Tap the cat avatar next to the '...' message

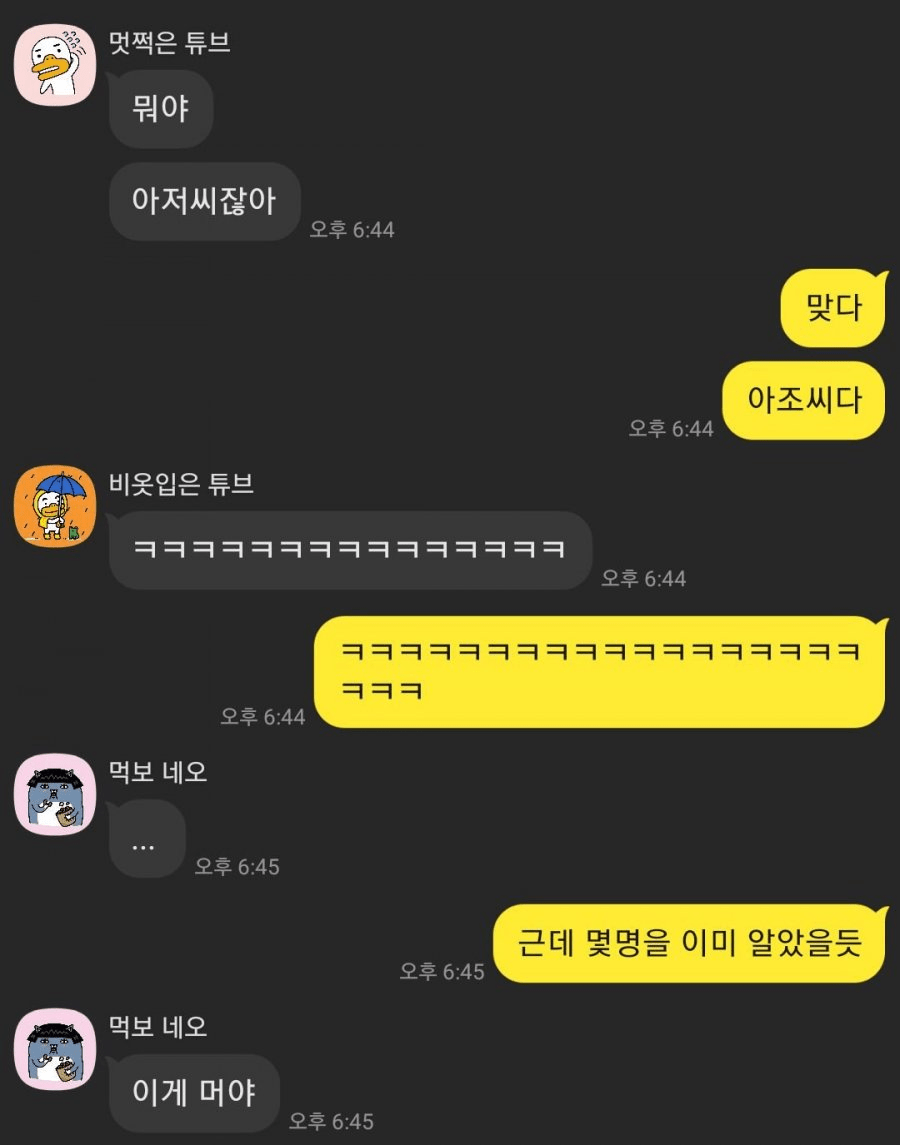pos(54,798)
